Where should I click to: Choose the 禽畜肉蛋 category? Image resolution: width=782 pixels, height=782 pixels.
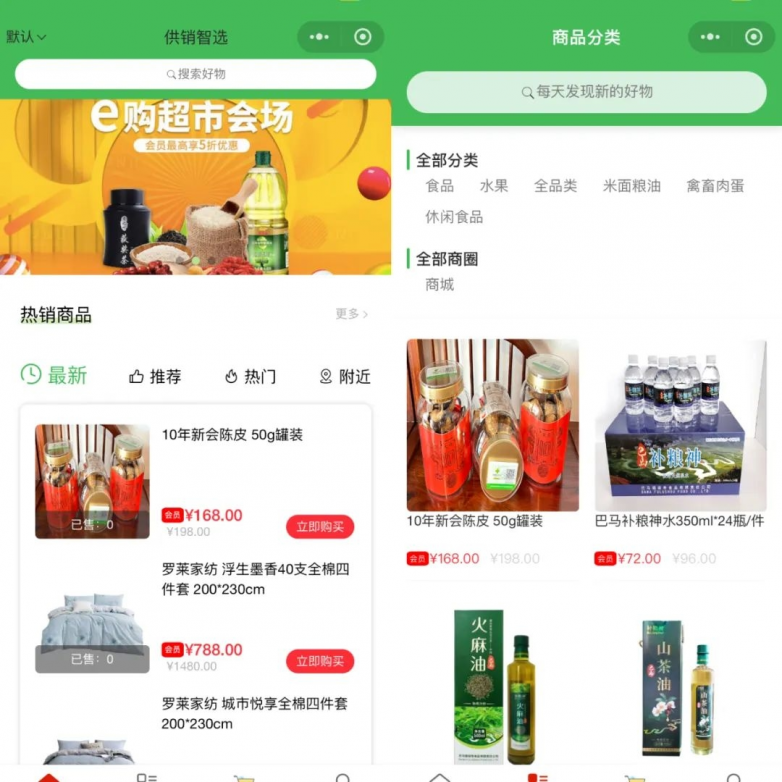click(715, 186)
